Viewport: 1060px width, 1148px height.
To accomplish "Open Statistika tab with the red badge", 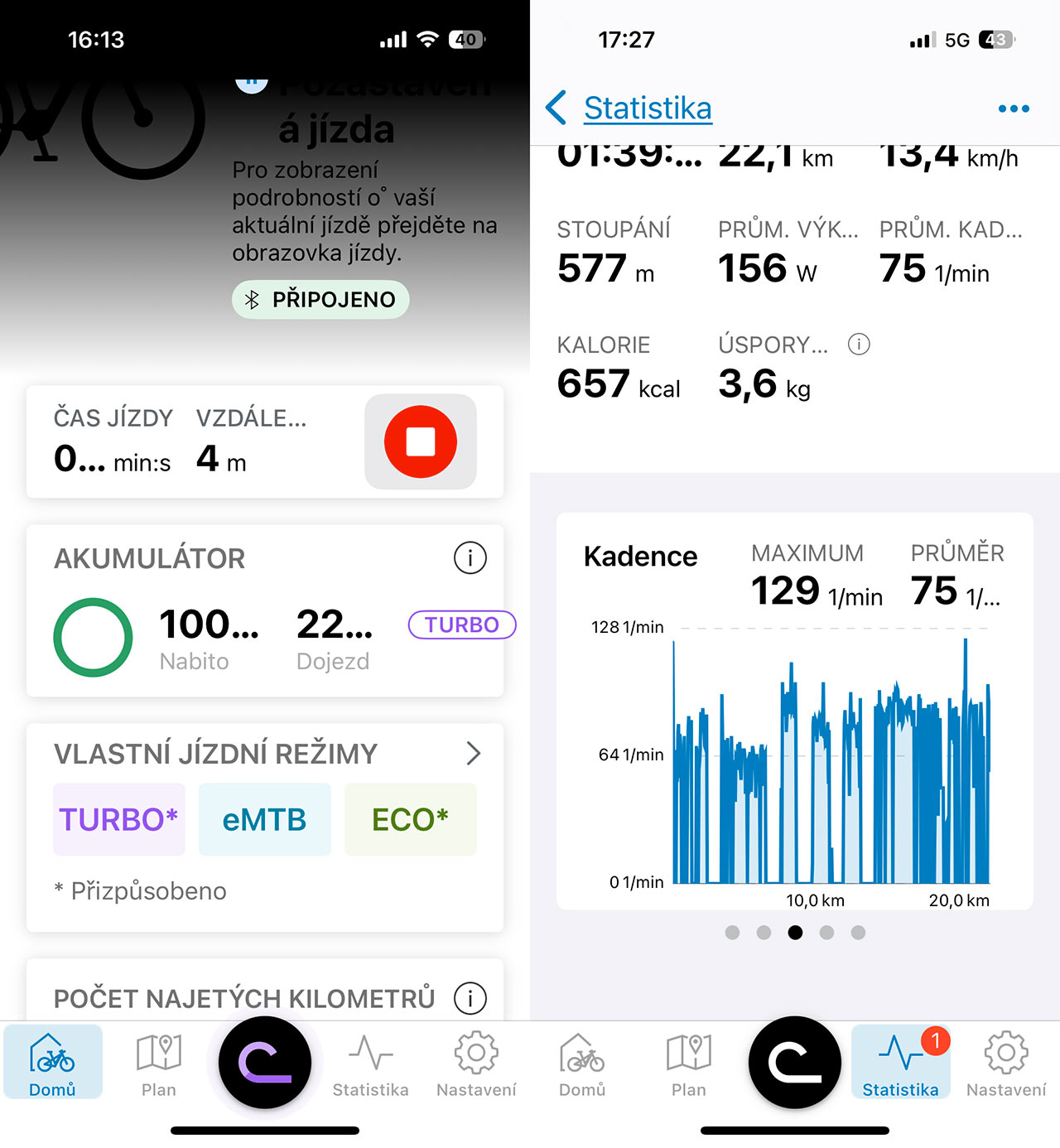I will pyautogui.click(x=900, y=1064).
